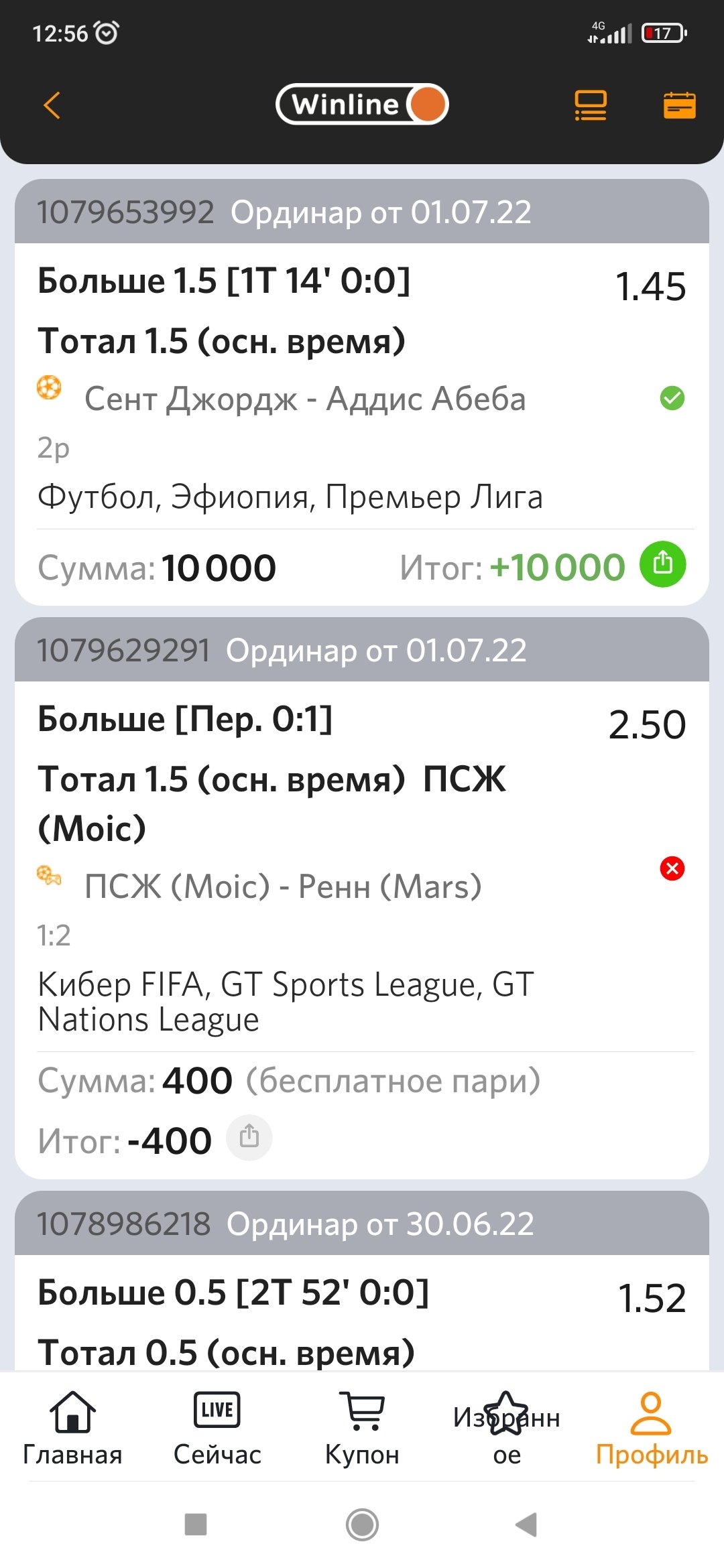The width and height of the screenshot is (724, 1568).
Task: Go to the Избранное tab
Action: pos(507,1429)
